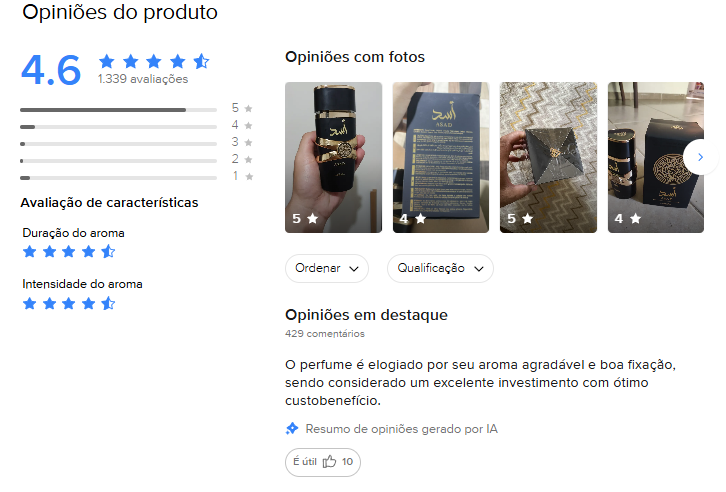726x492 pixels.
Task: Show next review photos with the arrow
Action: coord(700,157)
